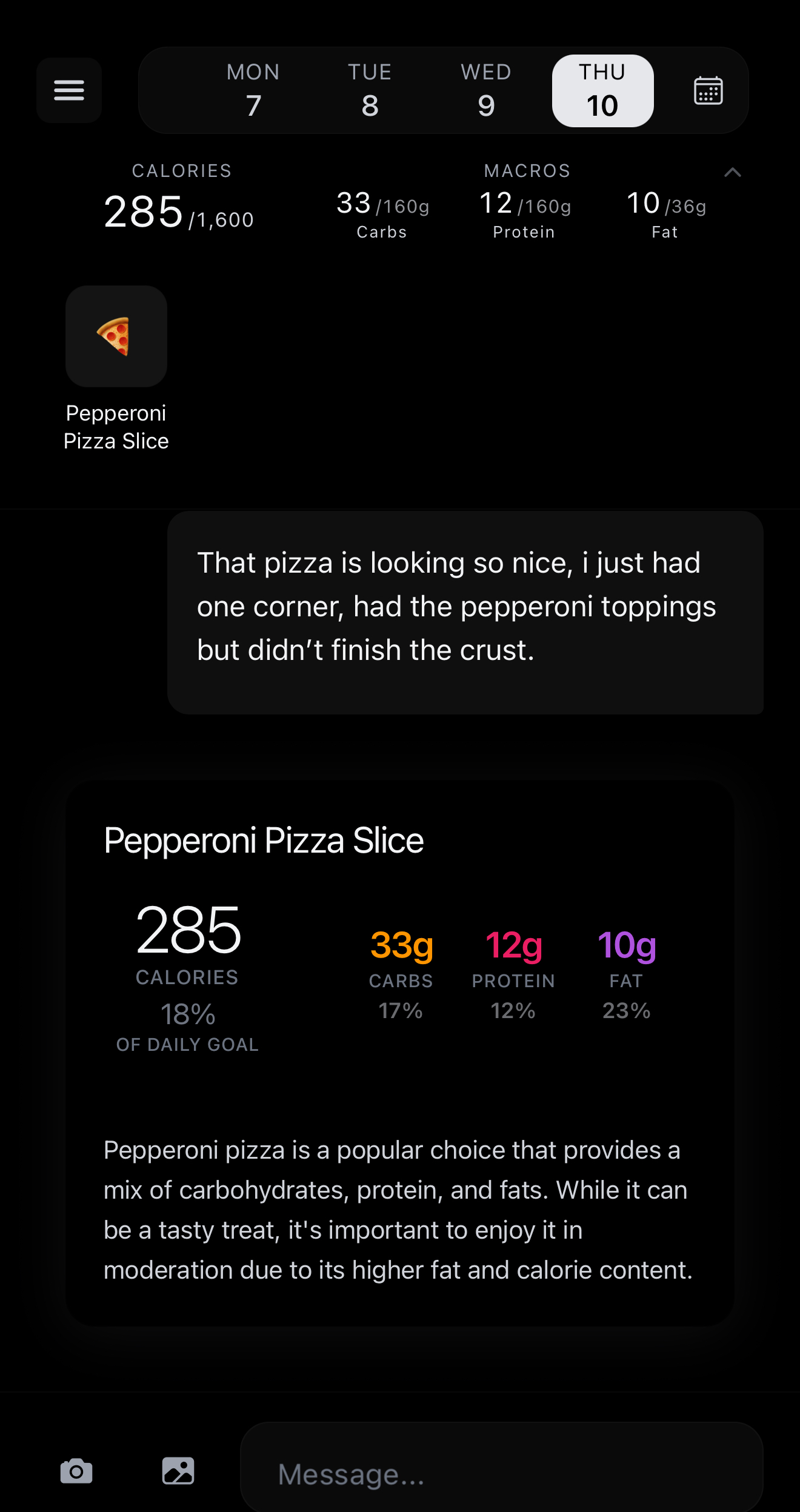Select Monday 7
This screenshot has height=1512, width=800.
pos(253,90)
